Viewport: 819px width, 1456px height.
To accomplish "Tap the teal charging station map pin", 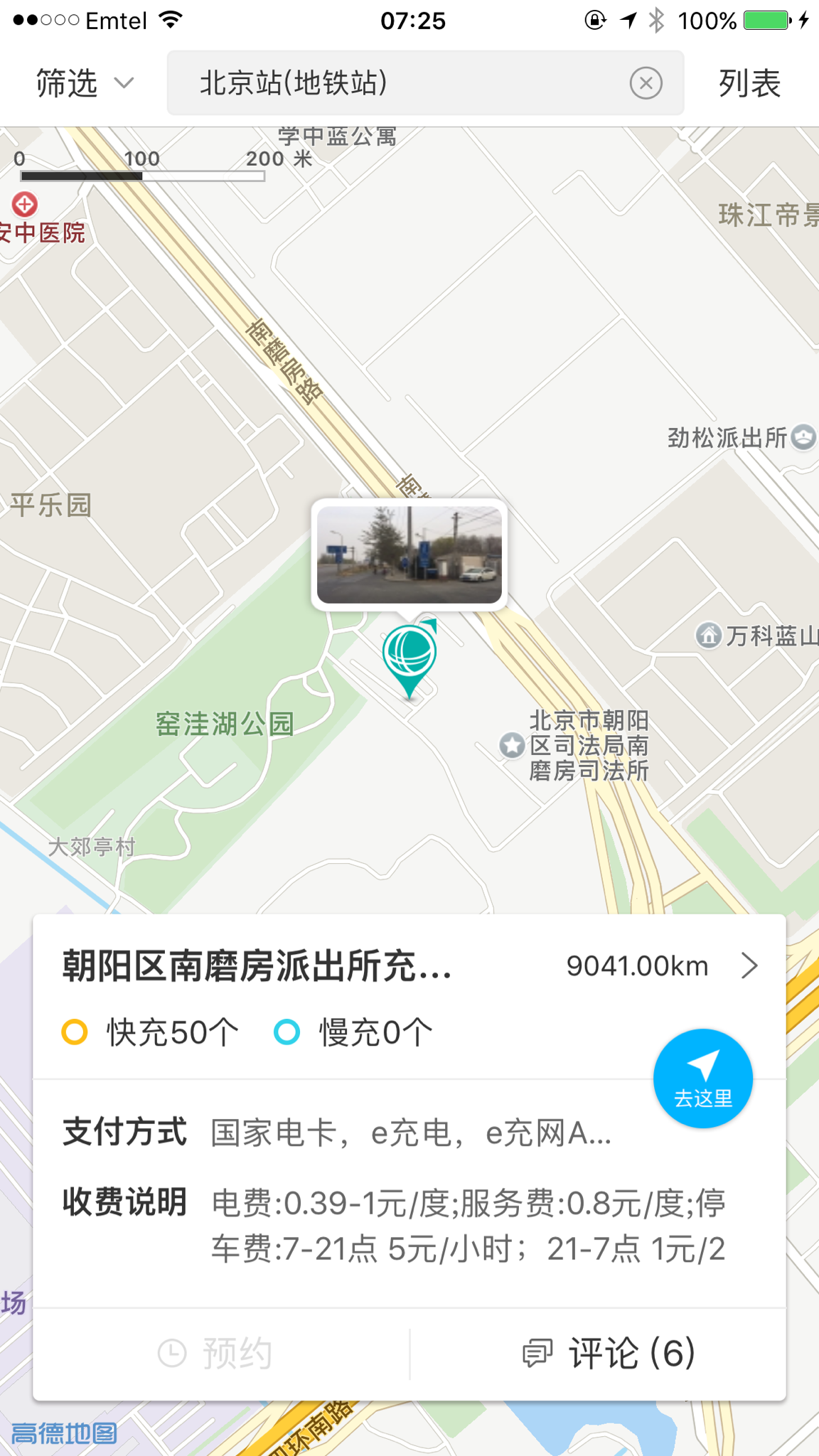I will pyautogui.click(x=409, y=659).
